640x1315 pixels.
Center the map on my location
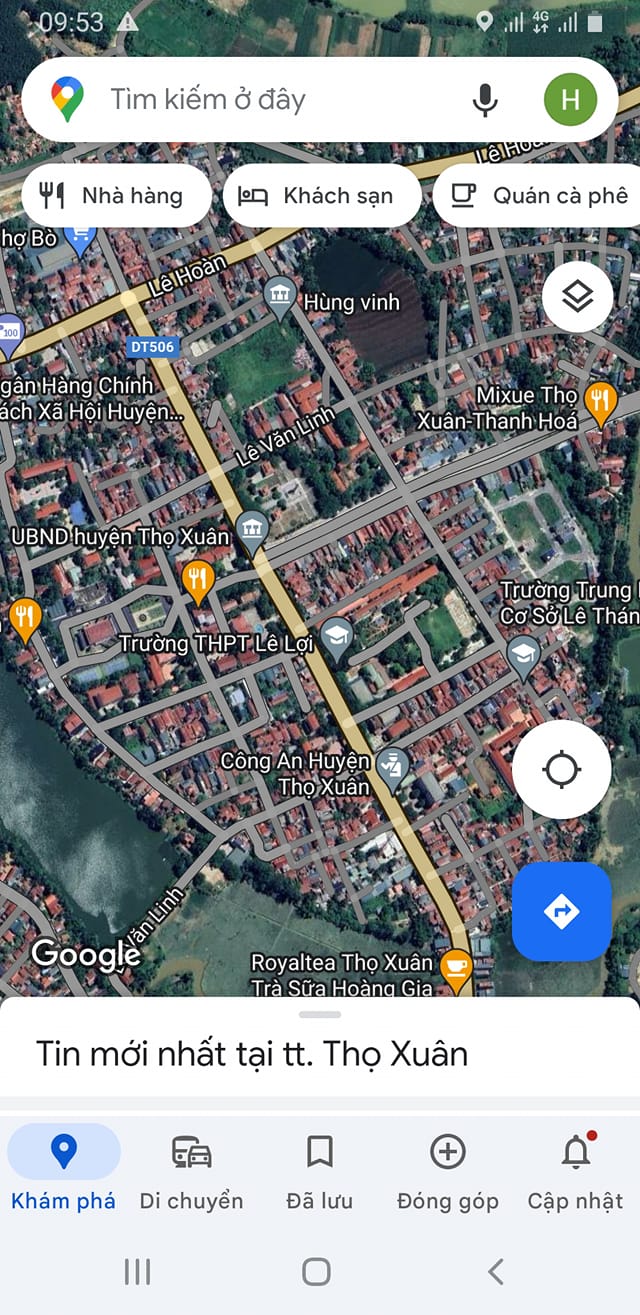pos(561,770)
